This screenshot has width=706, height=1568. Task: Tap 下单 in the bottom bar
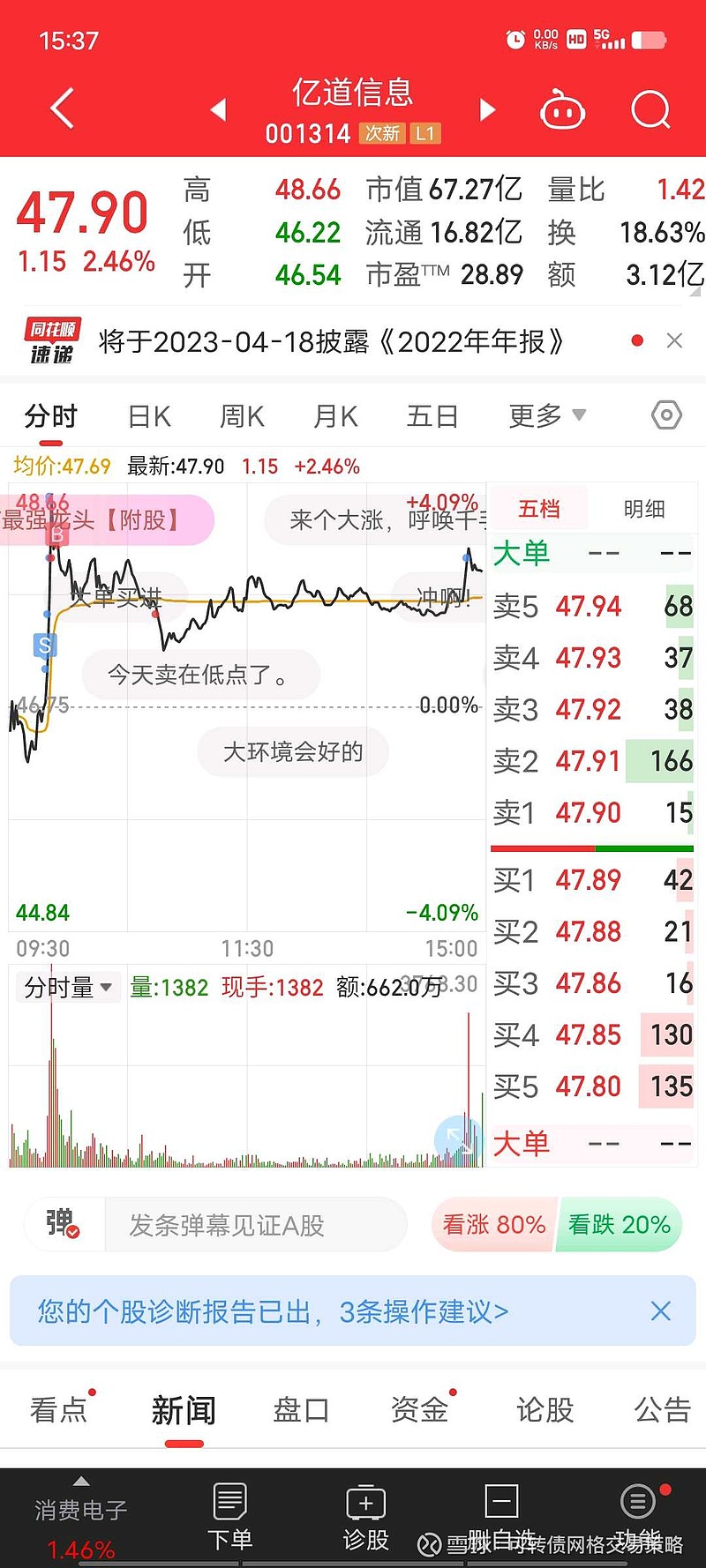pos(229,1516)
